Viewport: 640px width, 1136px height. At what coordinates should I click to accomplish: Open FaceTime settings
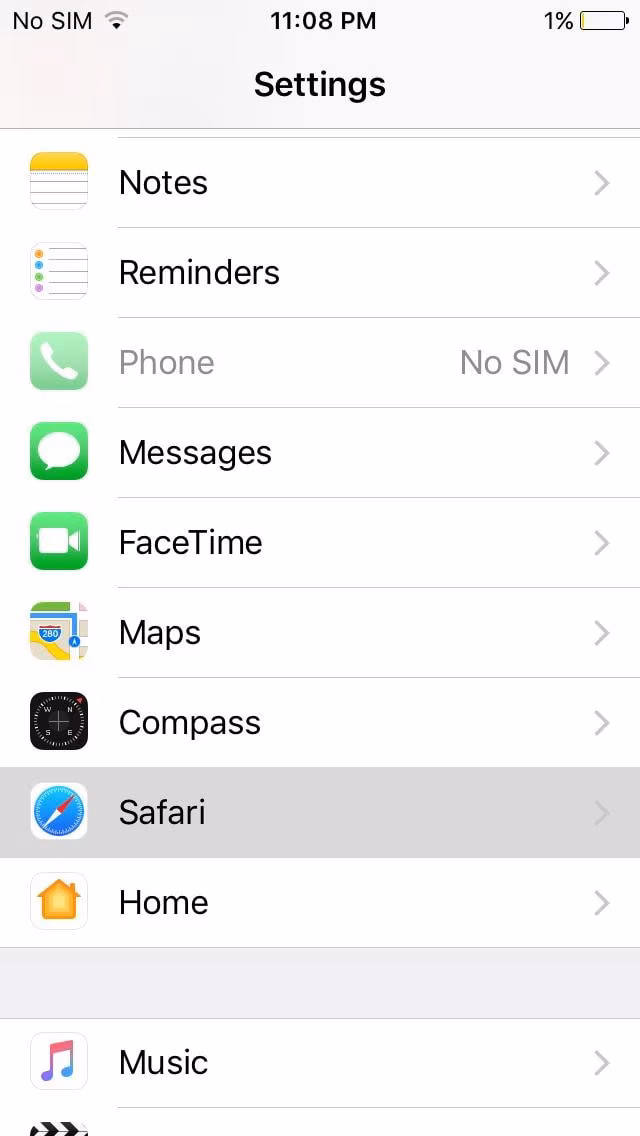[x=320, y=543]
